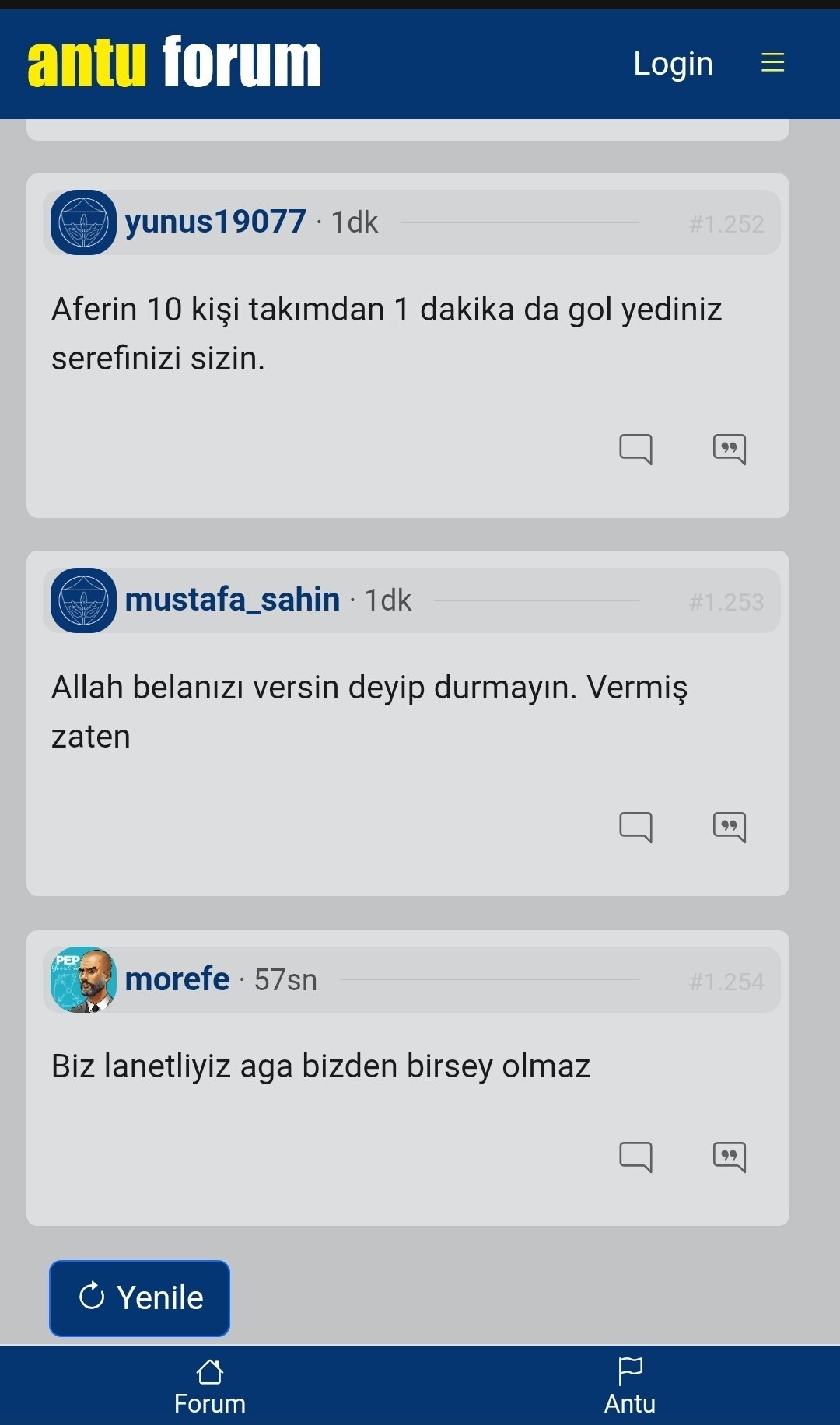Quote mustafa_sahin's post
Image resolution: width=840 pixels, height=1425 pixels.
(730, 827)
